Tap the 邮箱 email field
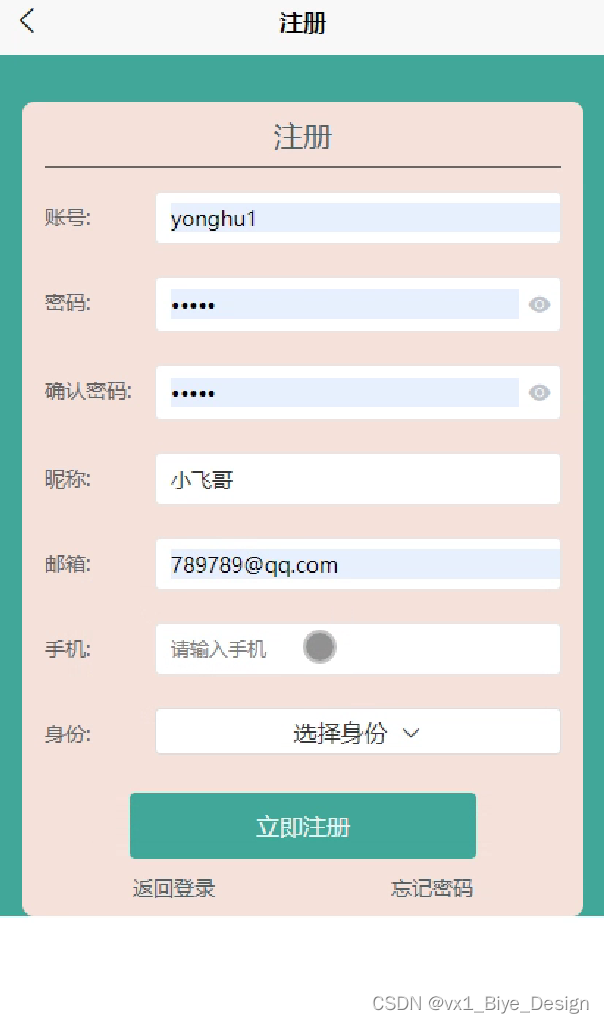 (x=357, y=564)
